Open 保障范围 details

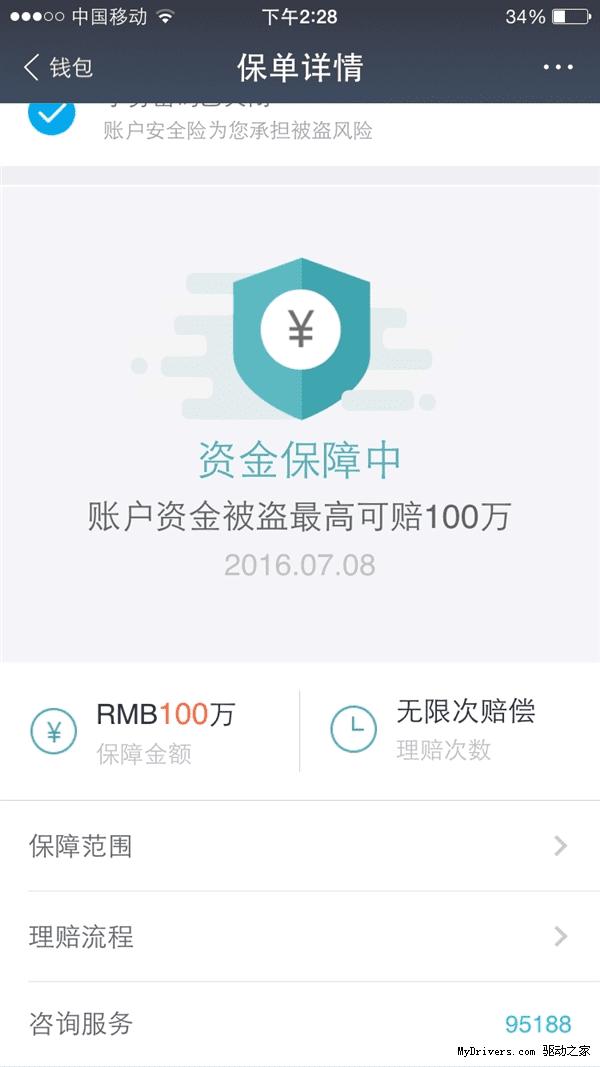[300, 846]
